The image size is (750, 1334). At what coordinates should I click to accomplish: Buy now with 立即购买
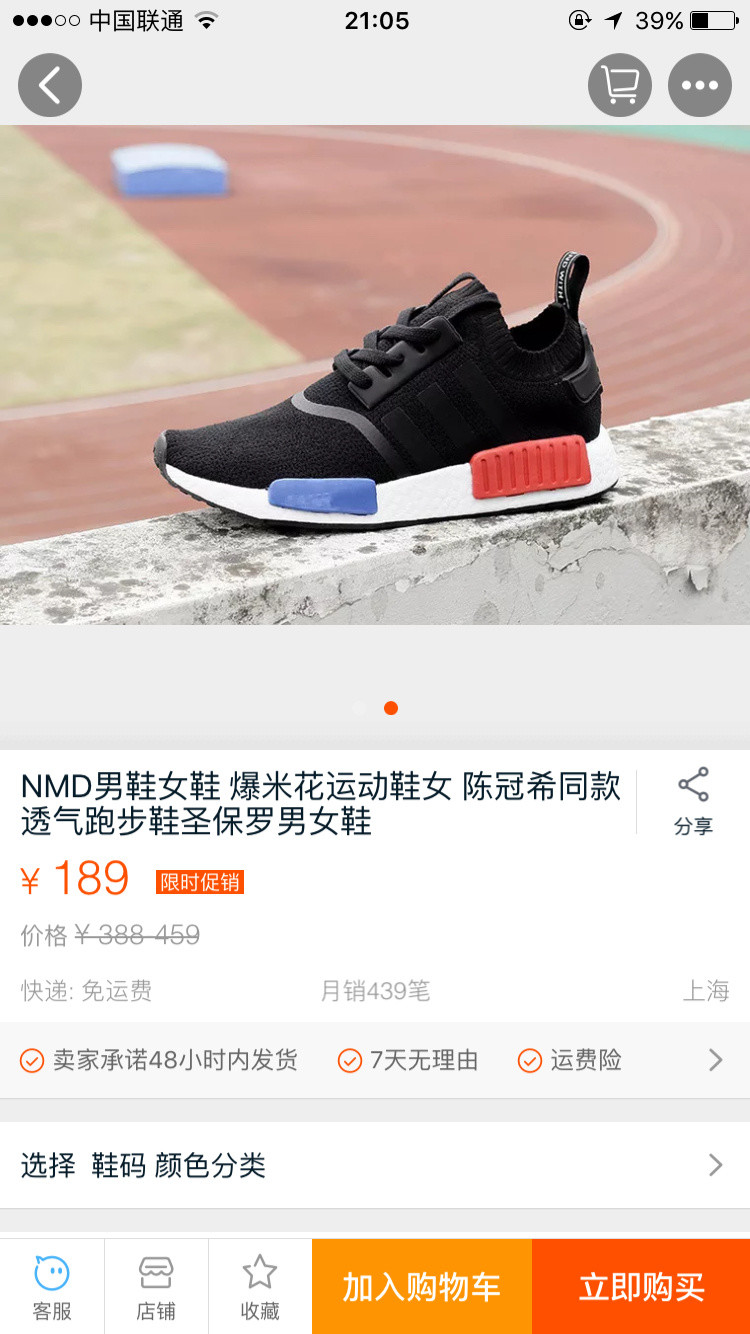[641, 1287]
